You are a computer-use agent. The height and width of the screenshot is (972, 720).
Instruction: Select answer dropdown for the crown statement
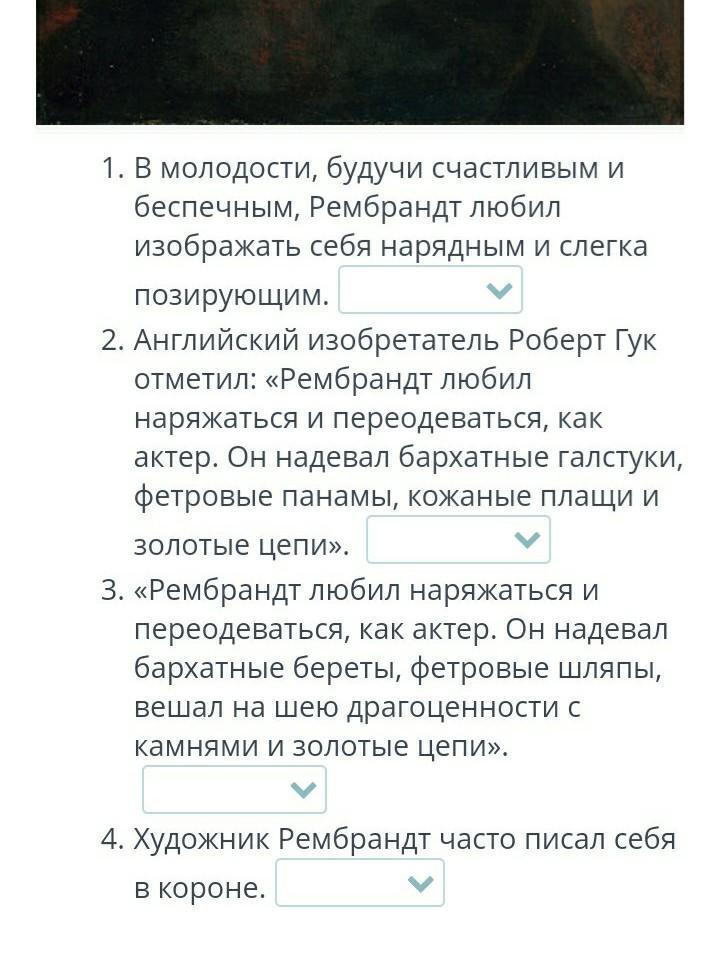pos(360,883)
